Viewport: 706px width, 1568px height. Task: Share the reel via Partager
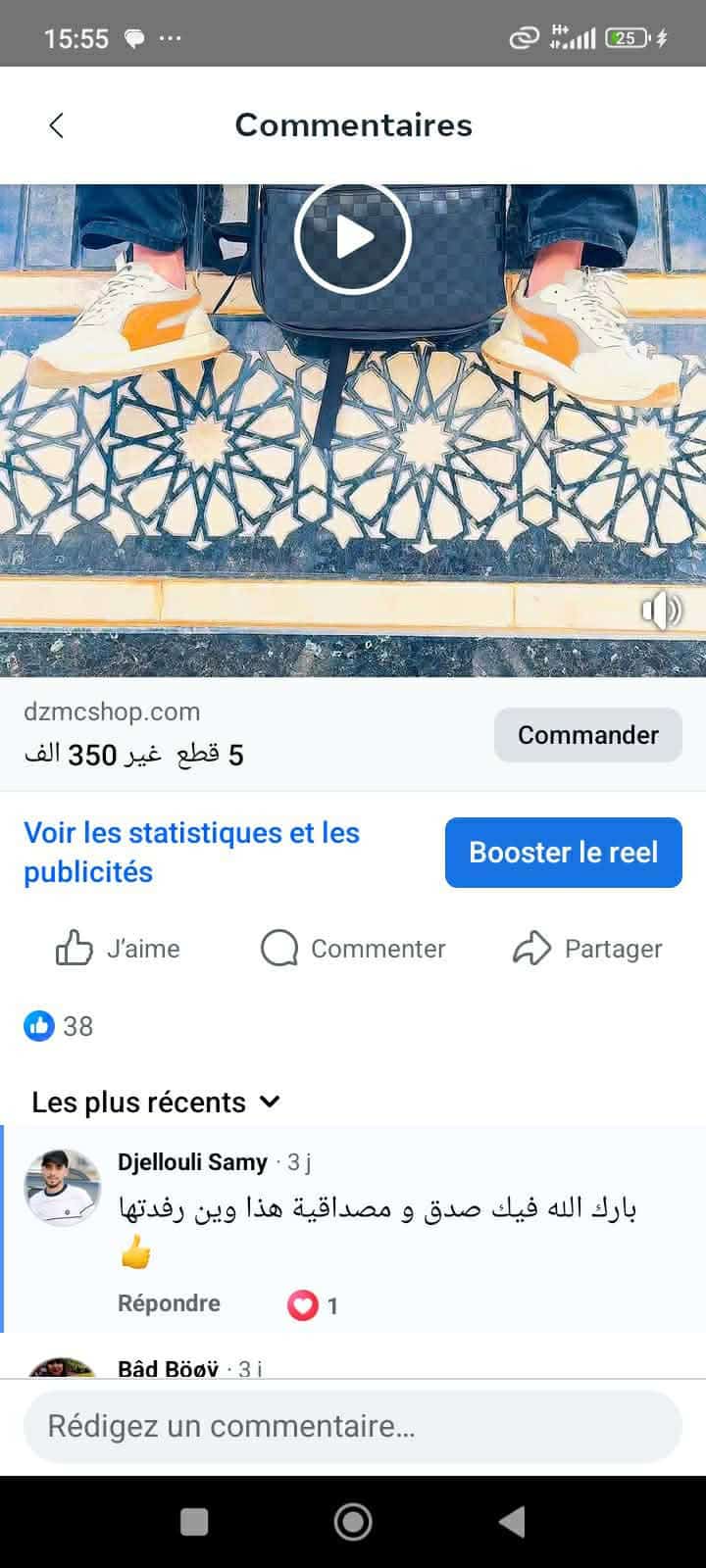(x=587, y=949)
